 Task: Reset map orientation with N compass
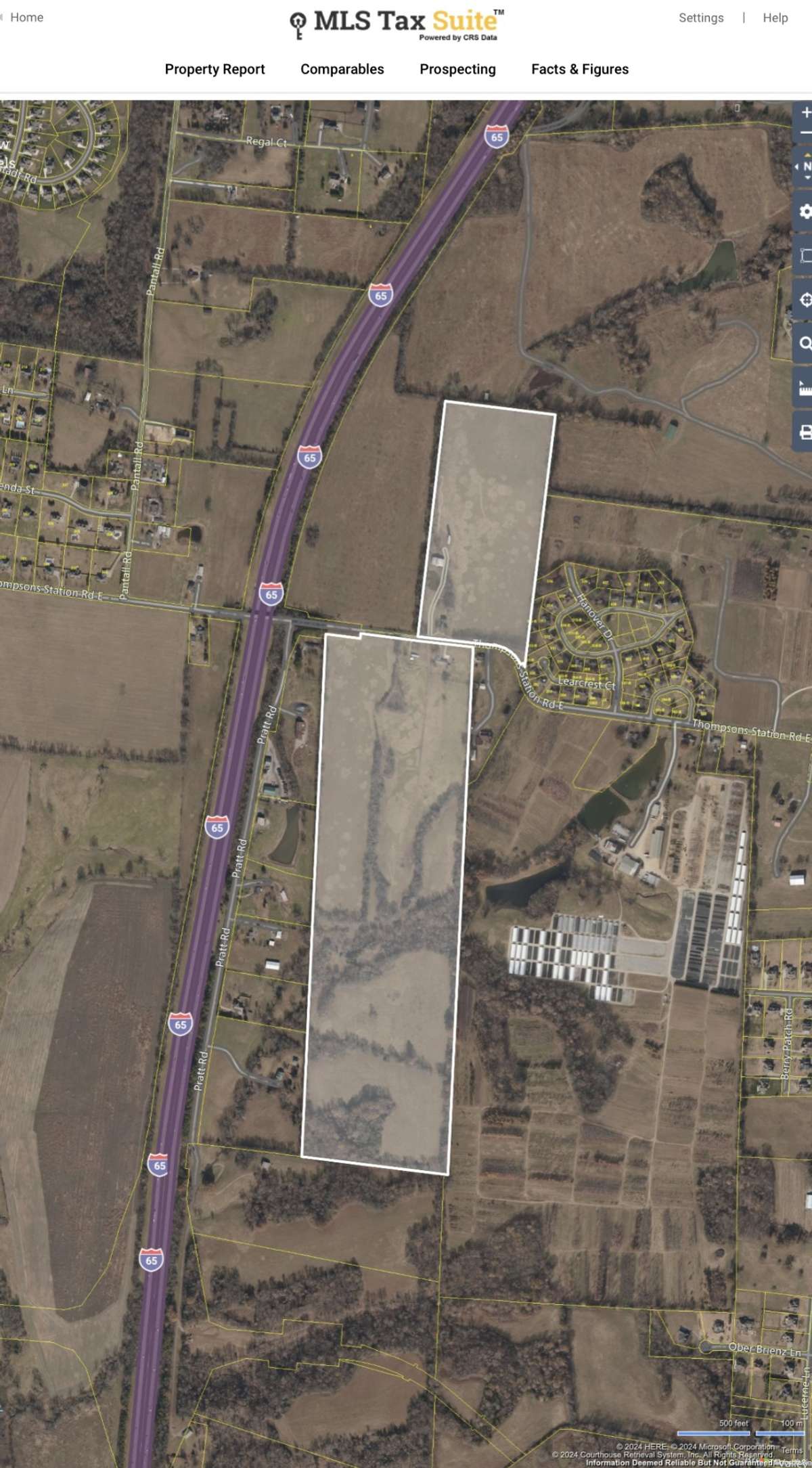[804, 166]
